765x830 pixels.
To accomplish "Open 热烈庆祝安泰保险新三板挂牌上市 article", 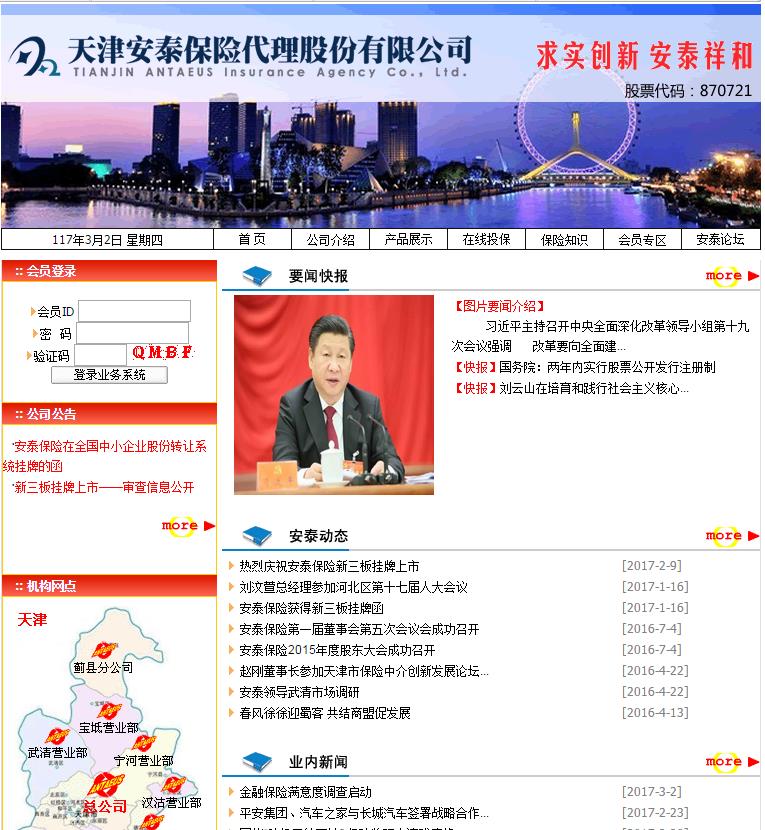I will click(329, 566).
